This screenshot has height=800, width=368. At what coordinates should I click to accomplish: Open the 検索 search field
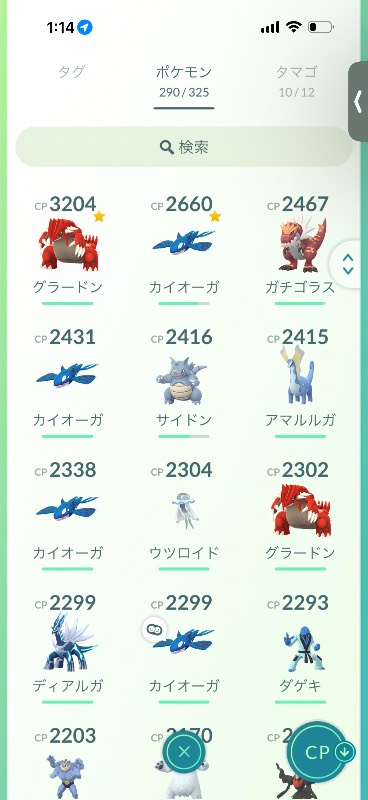[x=184, y=147]
